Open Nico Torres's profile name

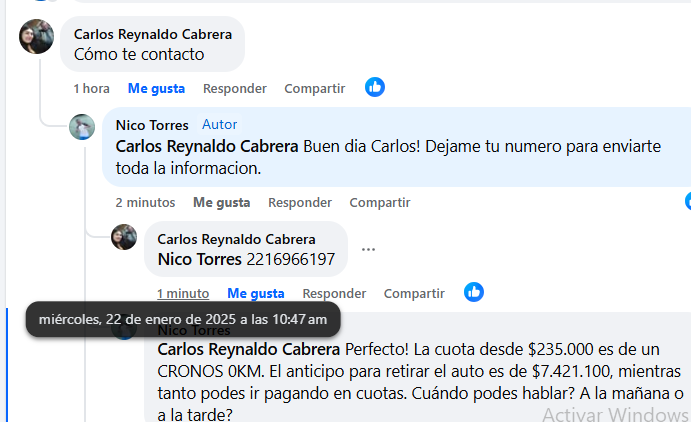(152, 125)
